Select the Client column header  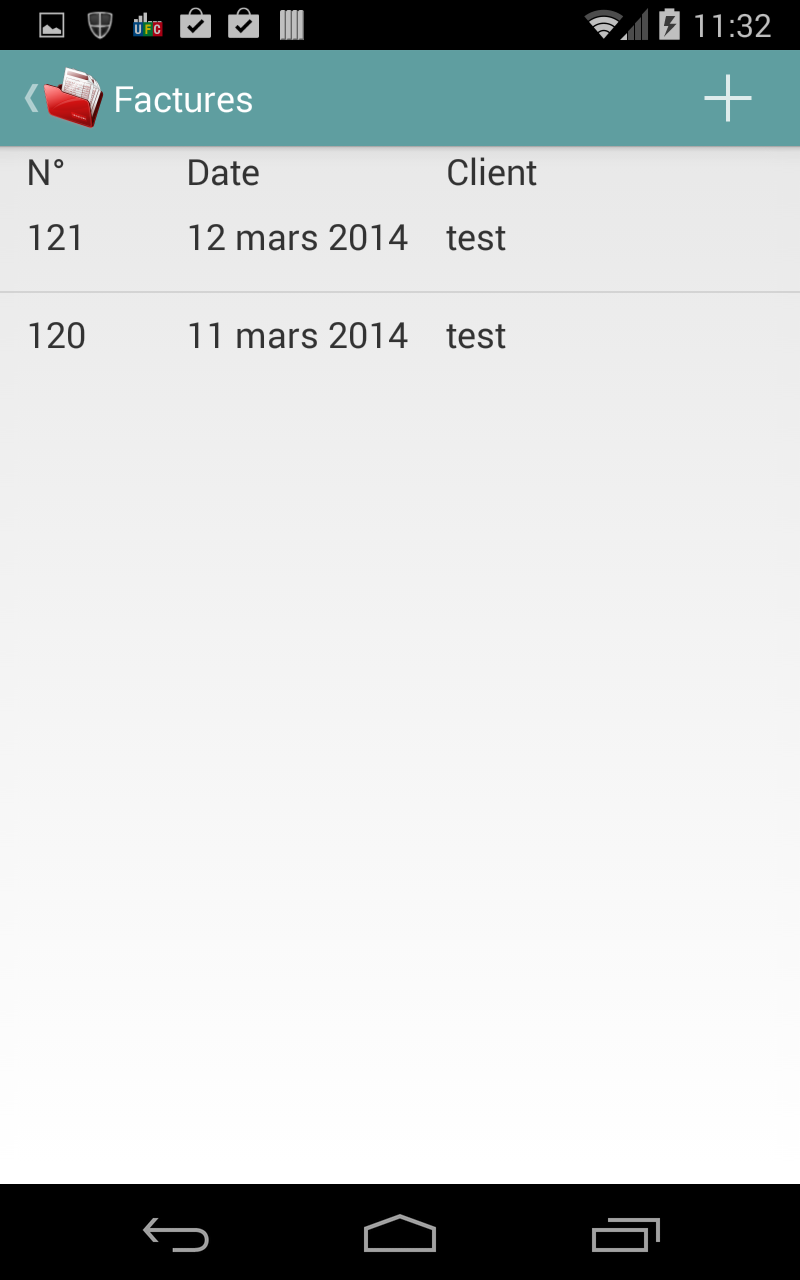[492, 172]
